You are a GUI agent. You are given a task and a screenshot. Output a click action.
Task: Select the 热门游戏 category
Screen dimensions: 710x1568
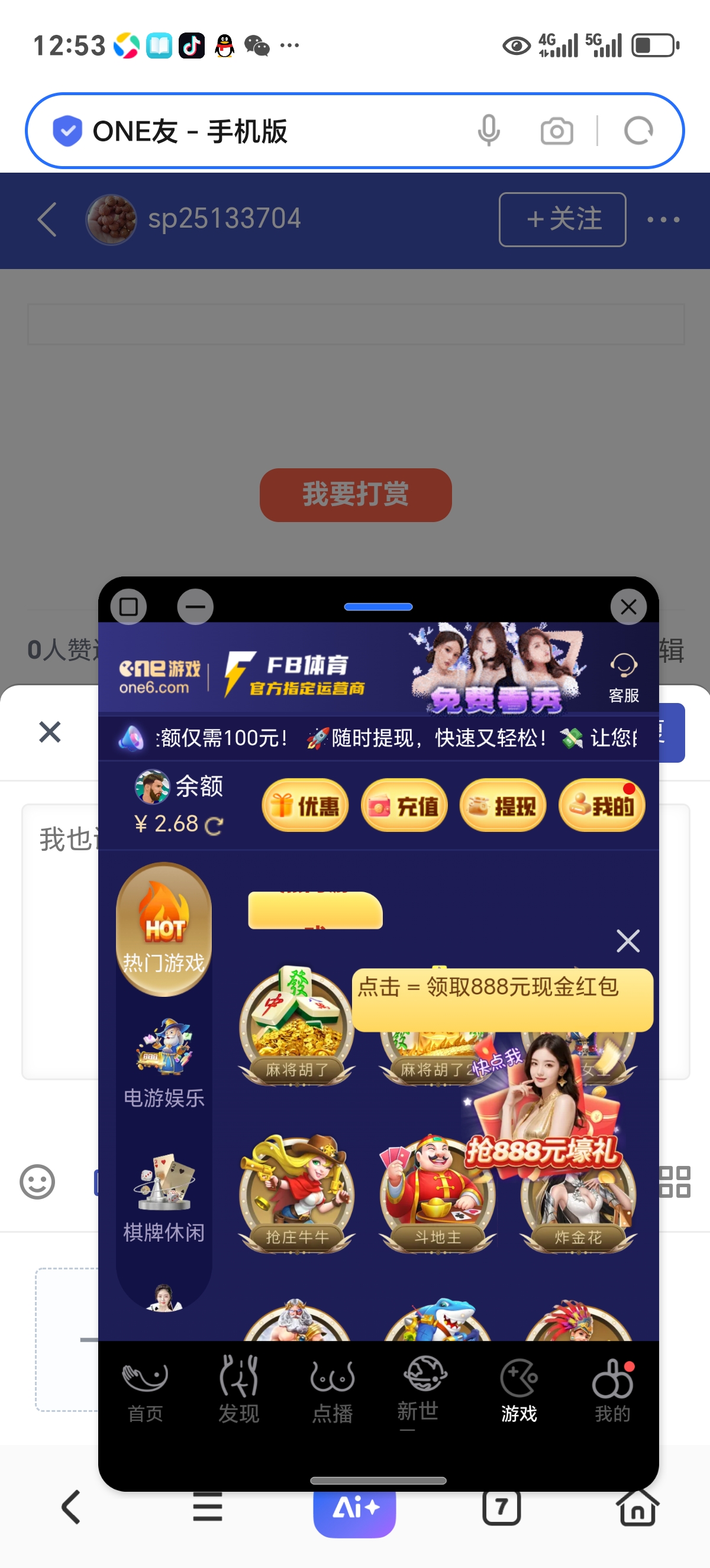pyautogui.click(x=164, y=929)
